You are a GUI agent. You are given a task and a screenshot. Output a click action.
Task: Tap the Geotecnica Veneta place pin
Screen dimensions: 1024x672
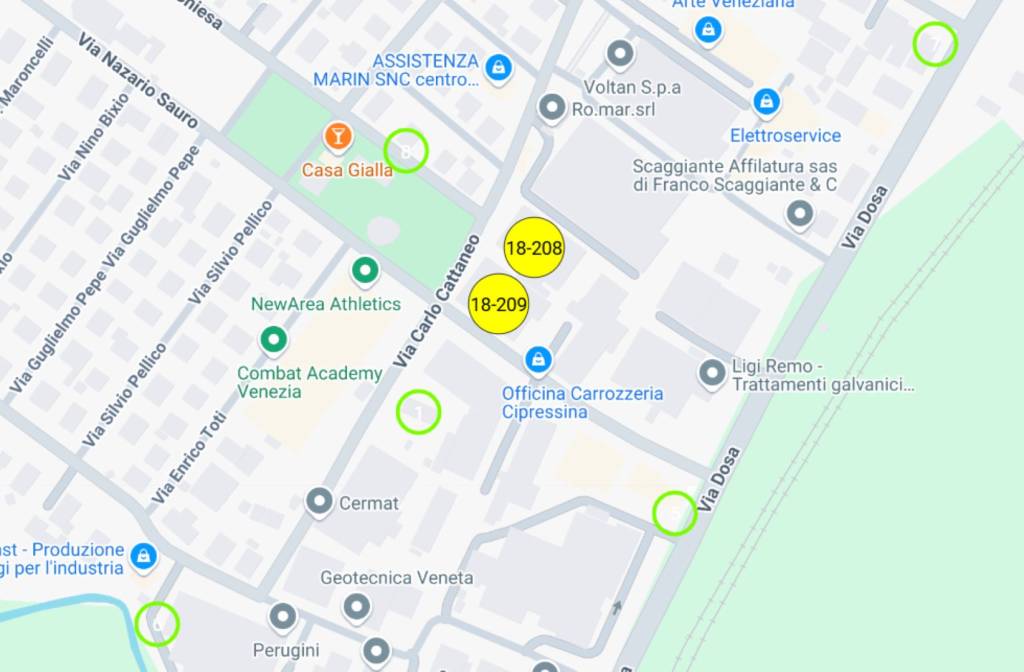pyautogui.click(x=356, y=606)
